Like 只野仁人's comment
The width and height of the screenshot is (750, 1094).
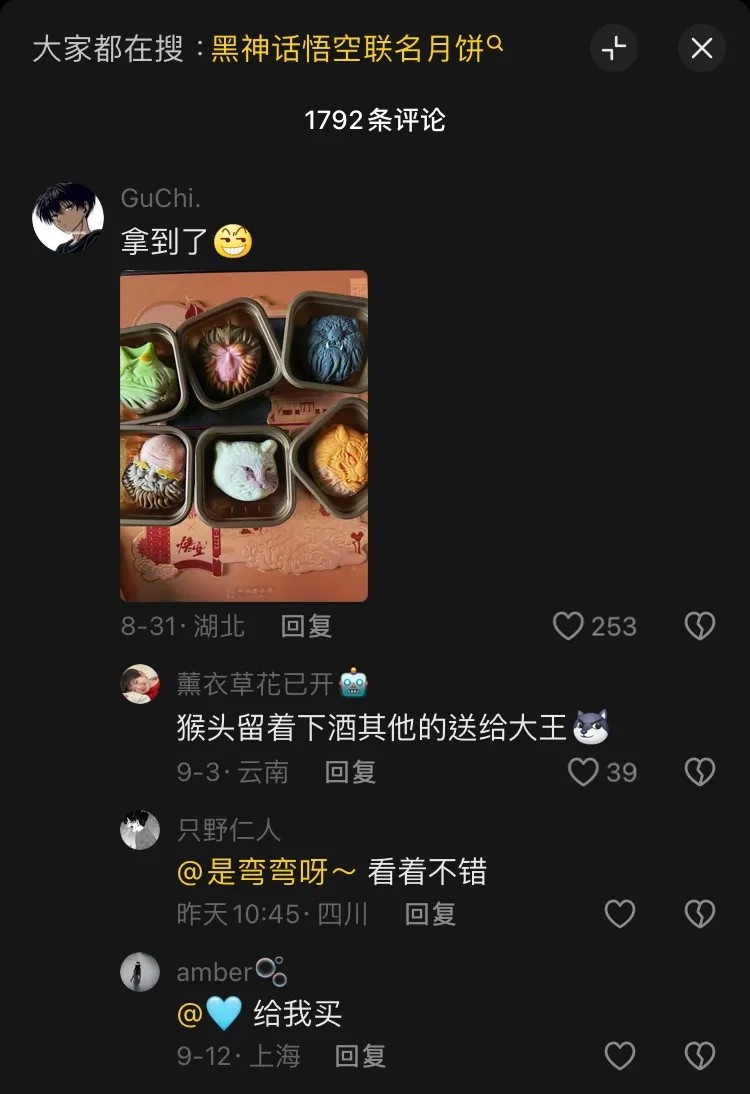(620, 913)
